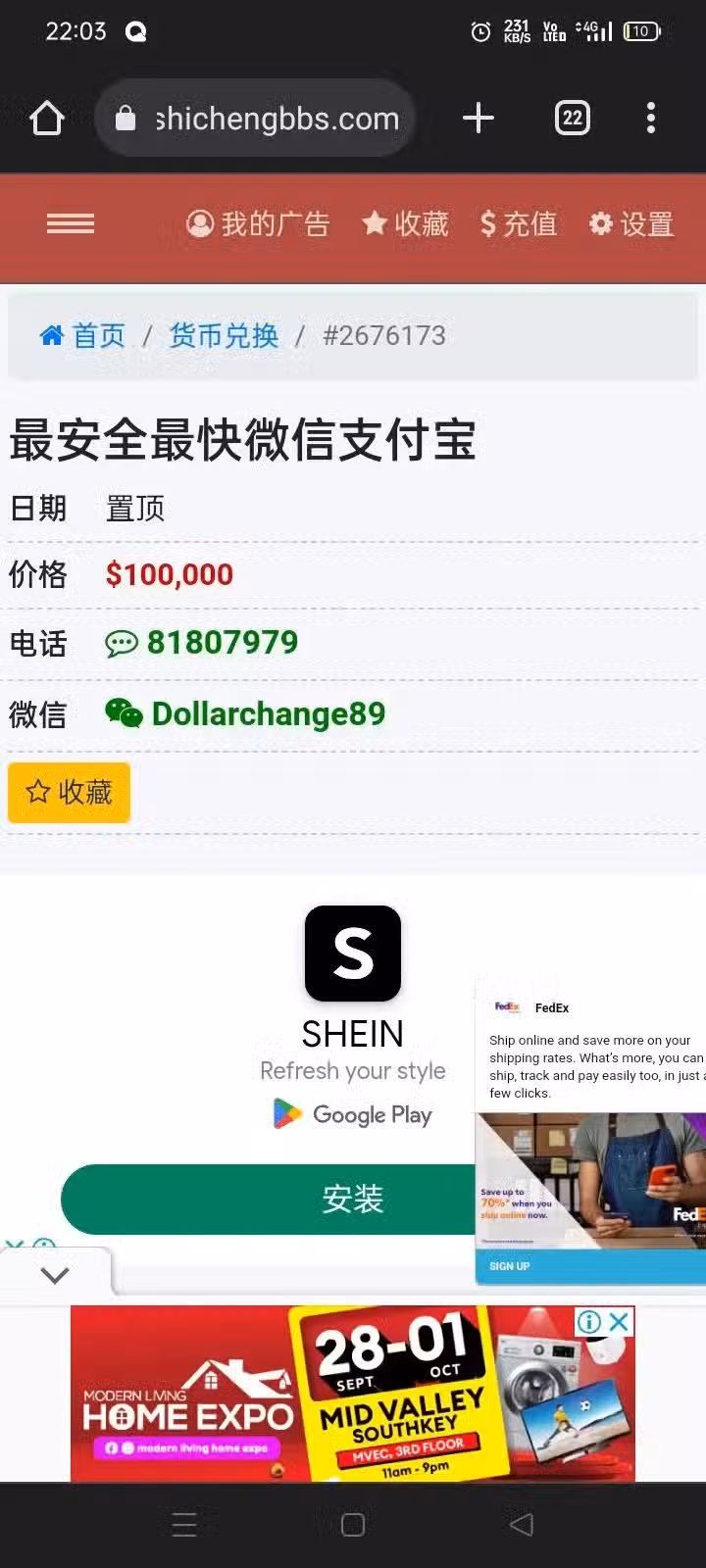This screenshot has height=1568, width=706.
Task: Open the tab switcher showing 22
Action: (573, 119)
